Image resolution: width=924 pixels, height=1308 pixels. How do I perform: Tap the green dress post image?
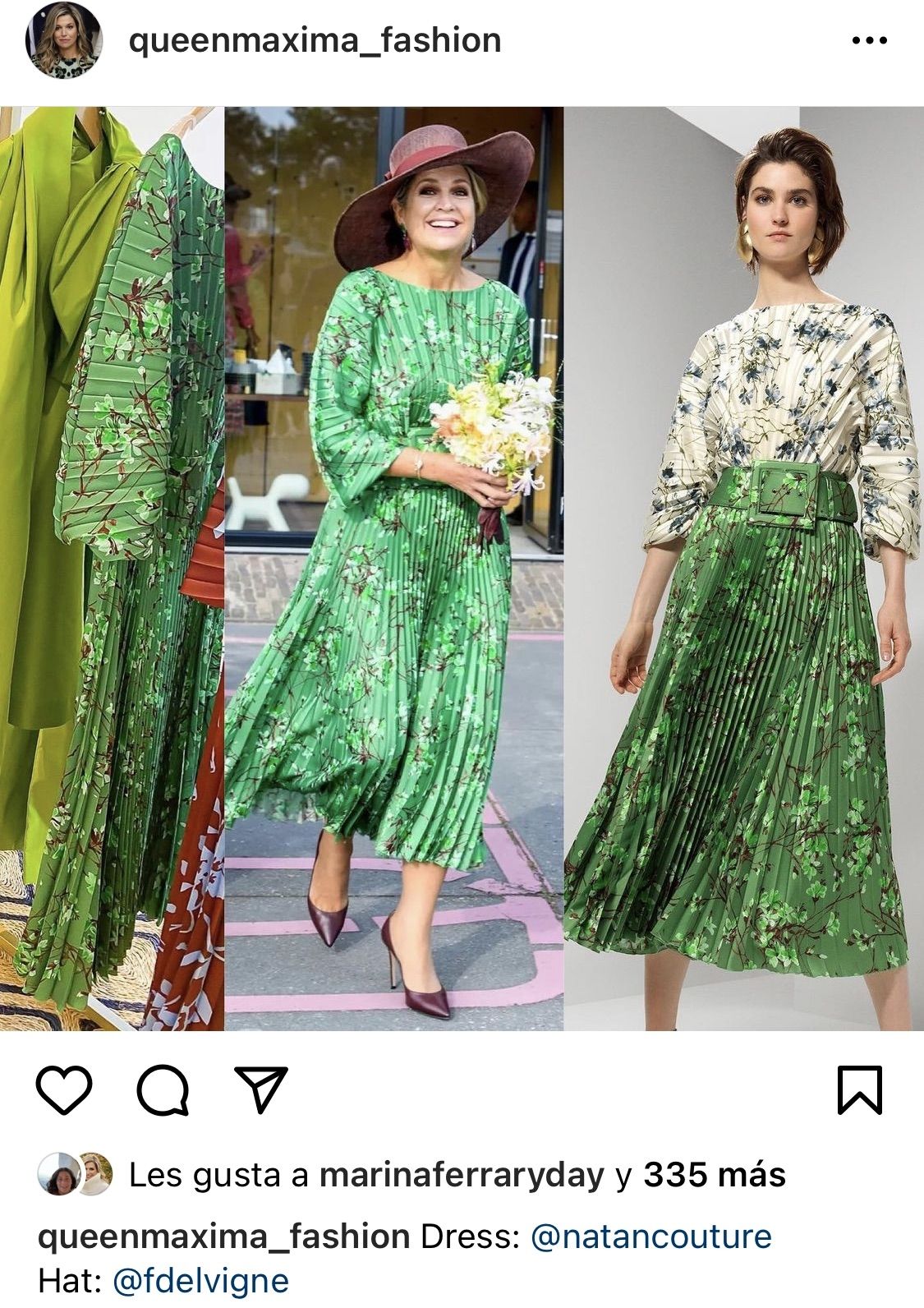(x=462, y=569)
